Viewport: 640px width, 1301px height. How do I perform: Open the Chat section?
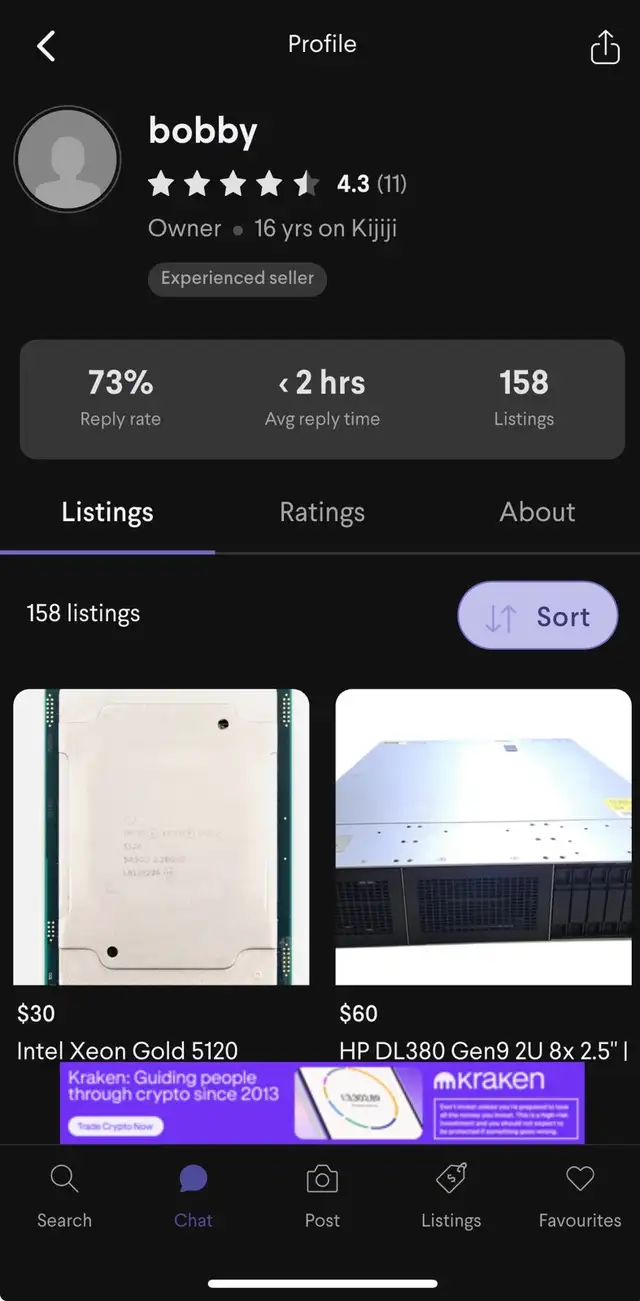click(193, 1197)
